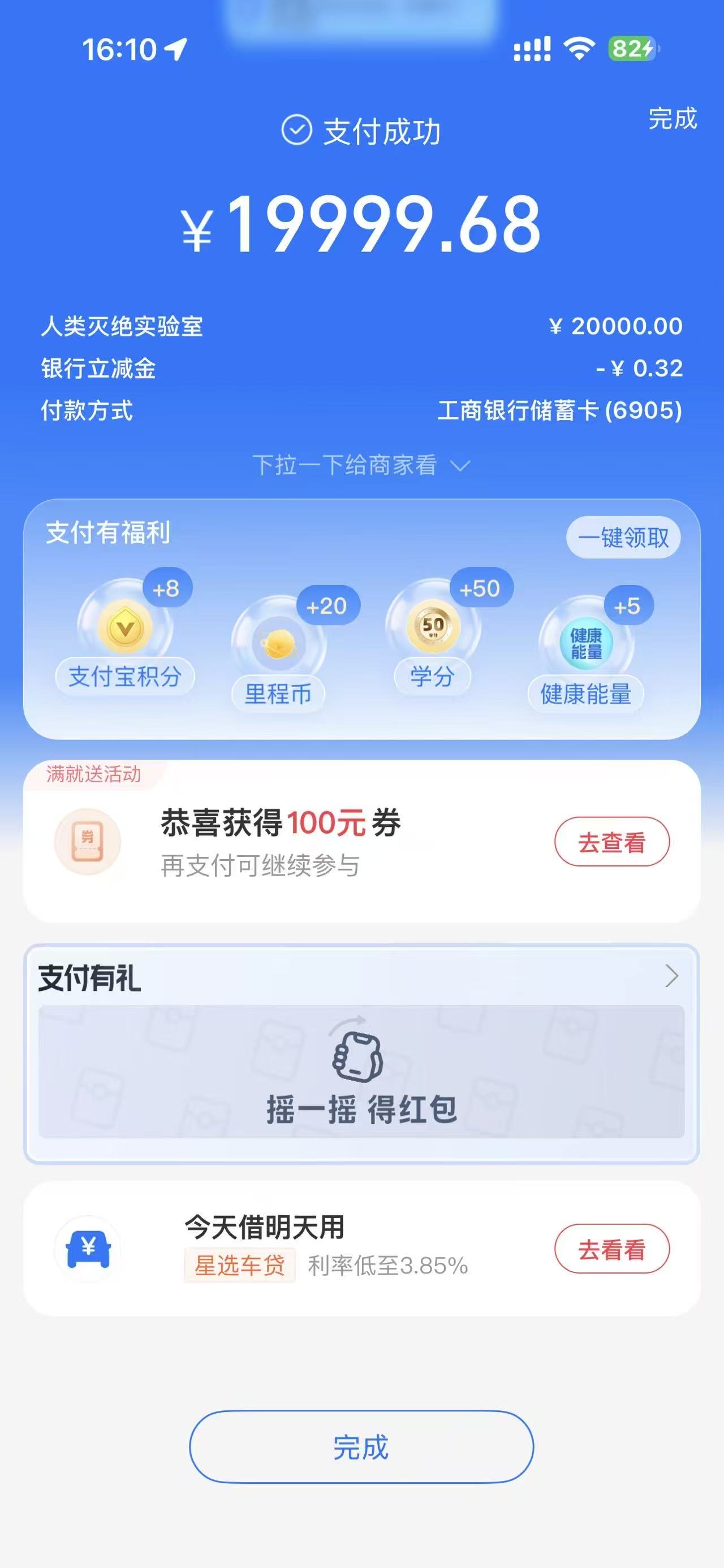This screenshot has height=1568, width=724.
Task: Collect the 学分 +50 bubble
Action: point(432,627)
